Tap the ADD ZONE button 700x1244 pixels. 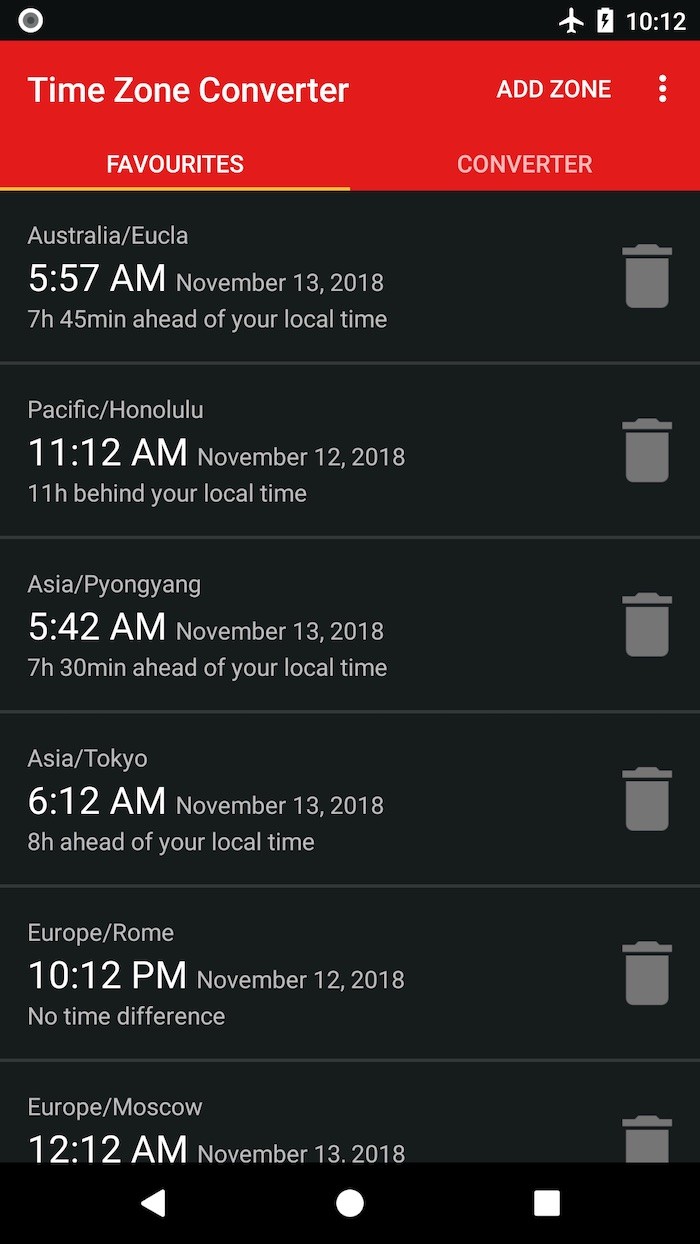(553, 89)
